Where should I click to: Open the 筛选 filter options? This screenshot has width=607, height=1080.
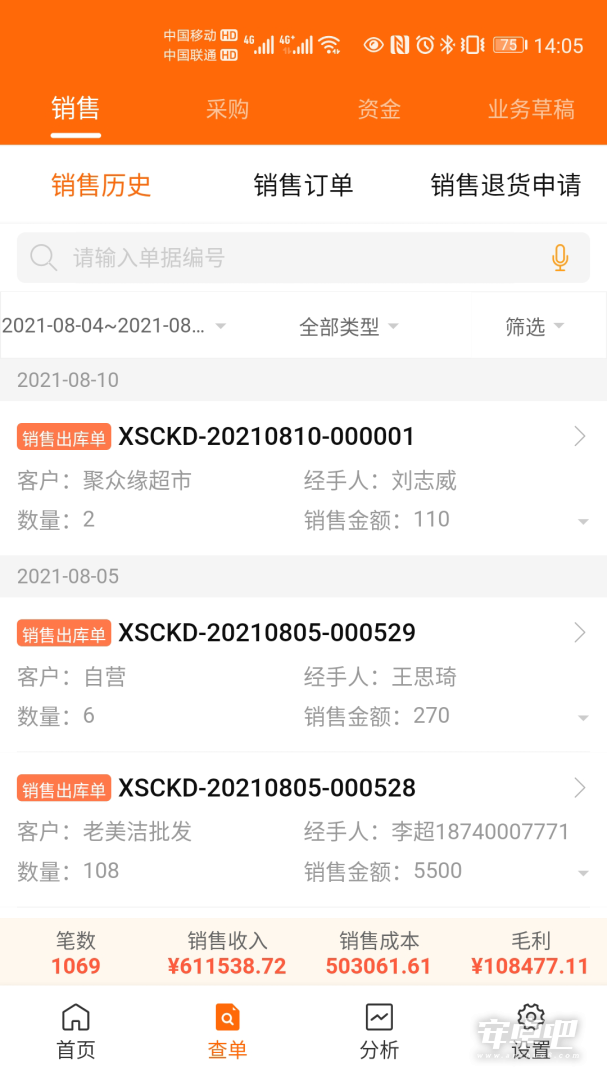tap(535, 326)
